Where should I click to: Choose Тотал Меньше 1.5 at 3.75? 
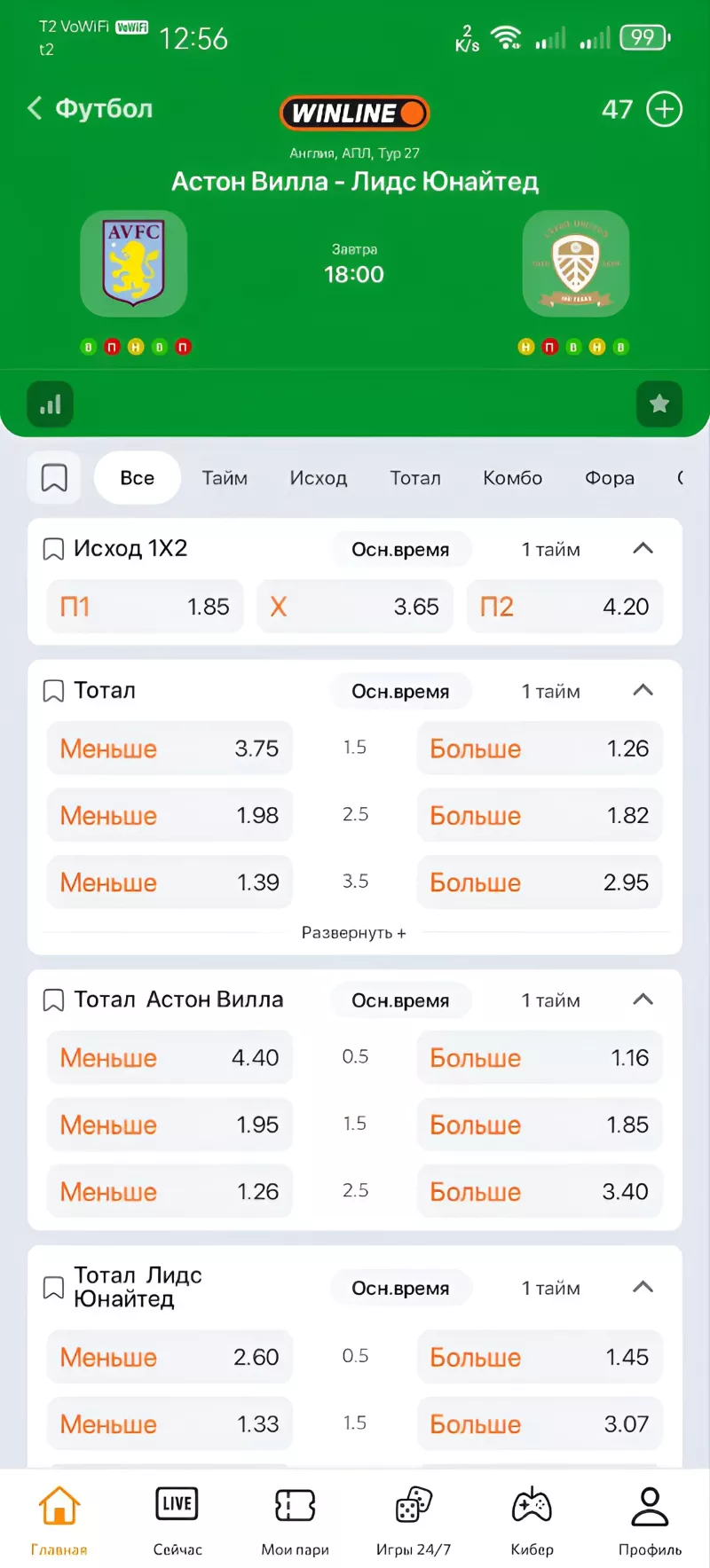pyautogui.click(x=170, y=749)
